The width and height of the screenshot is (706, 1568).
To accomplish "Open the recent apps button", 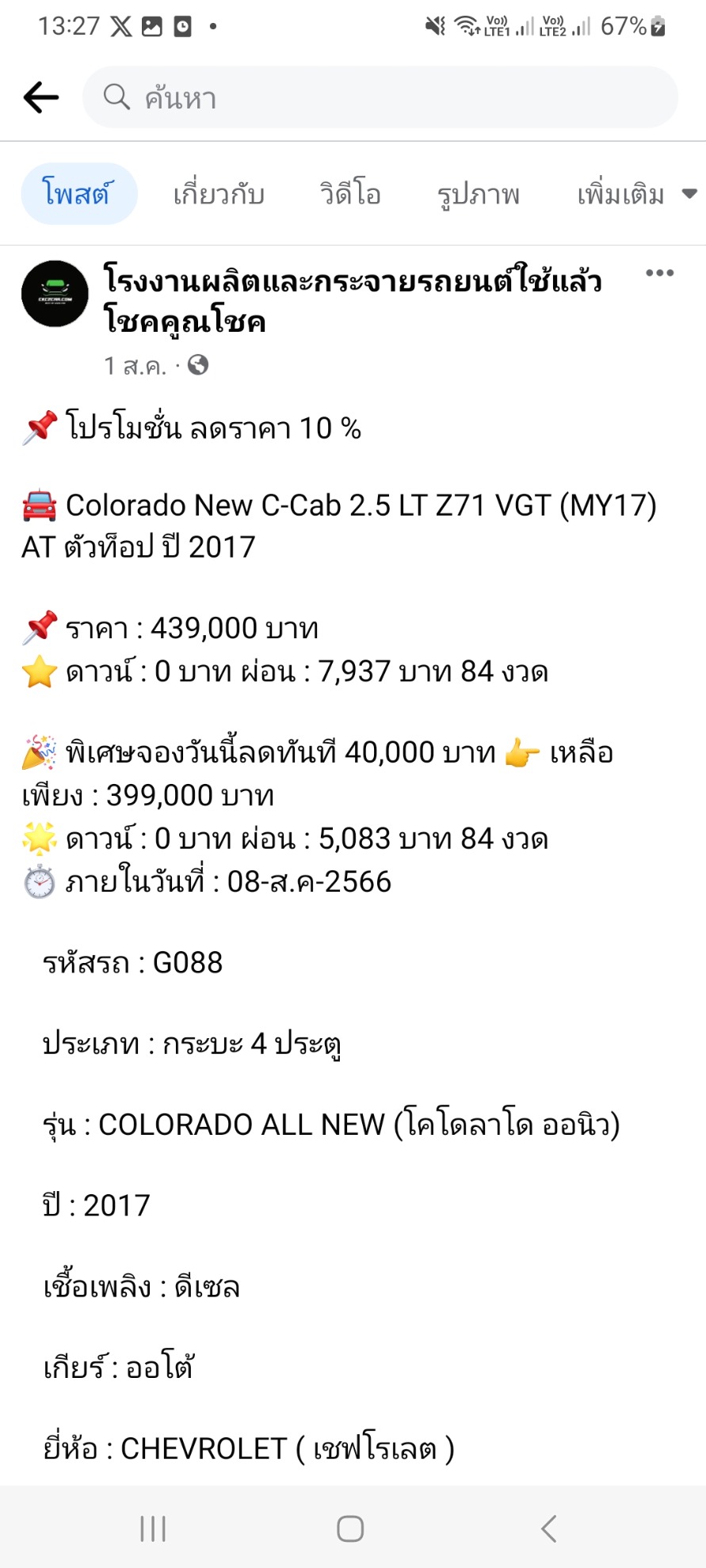I will (x=153, y=1528).
